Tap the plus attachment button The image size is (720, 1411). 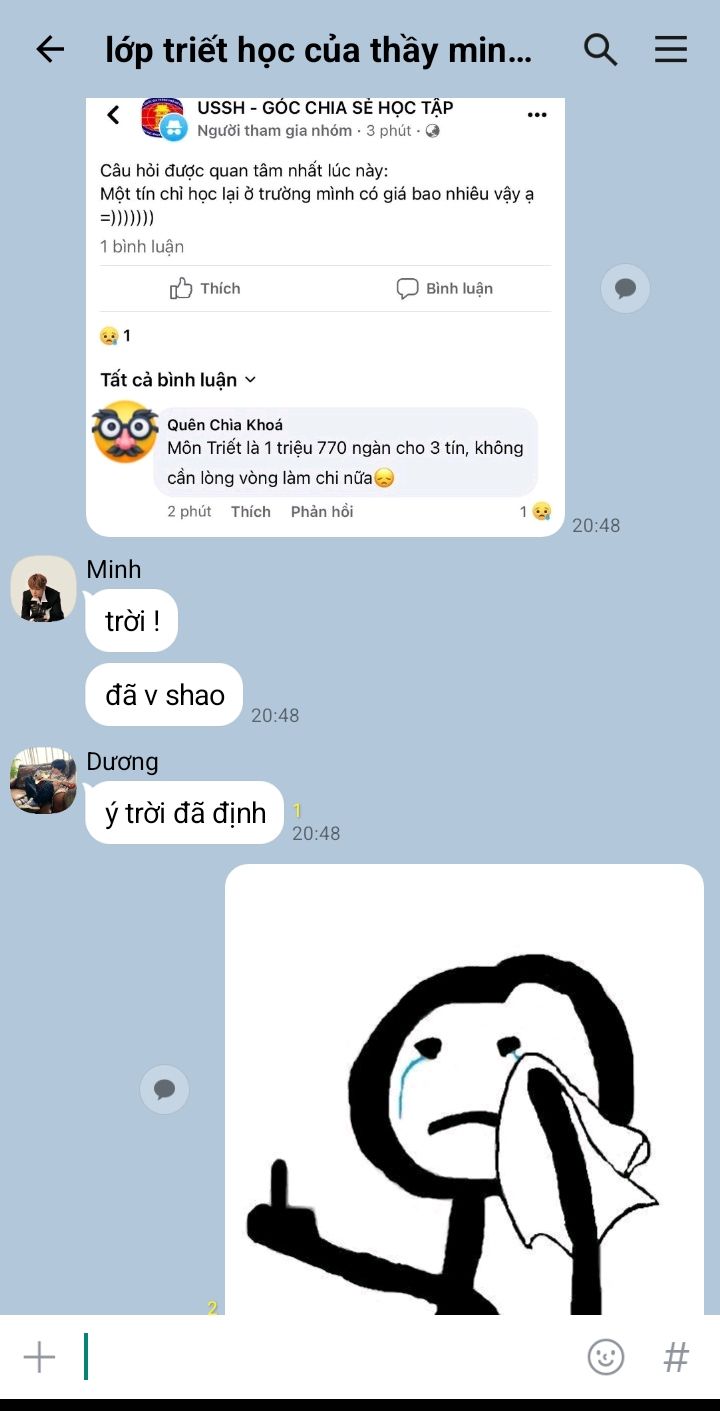39,1357
